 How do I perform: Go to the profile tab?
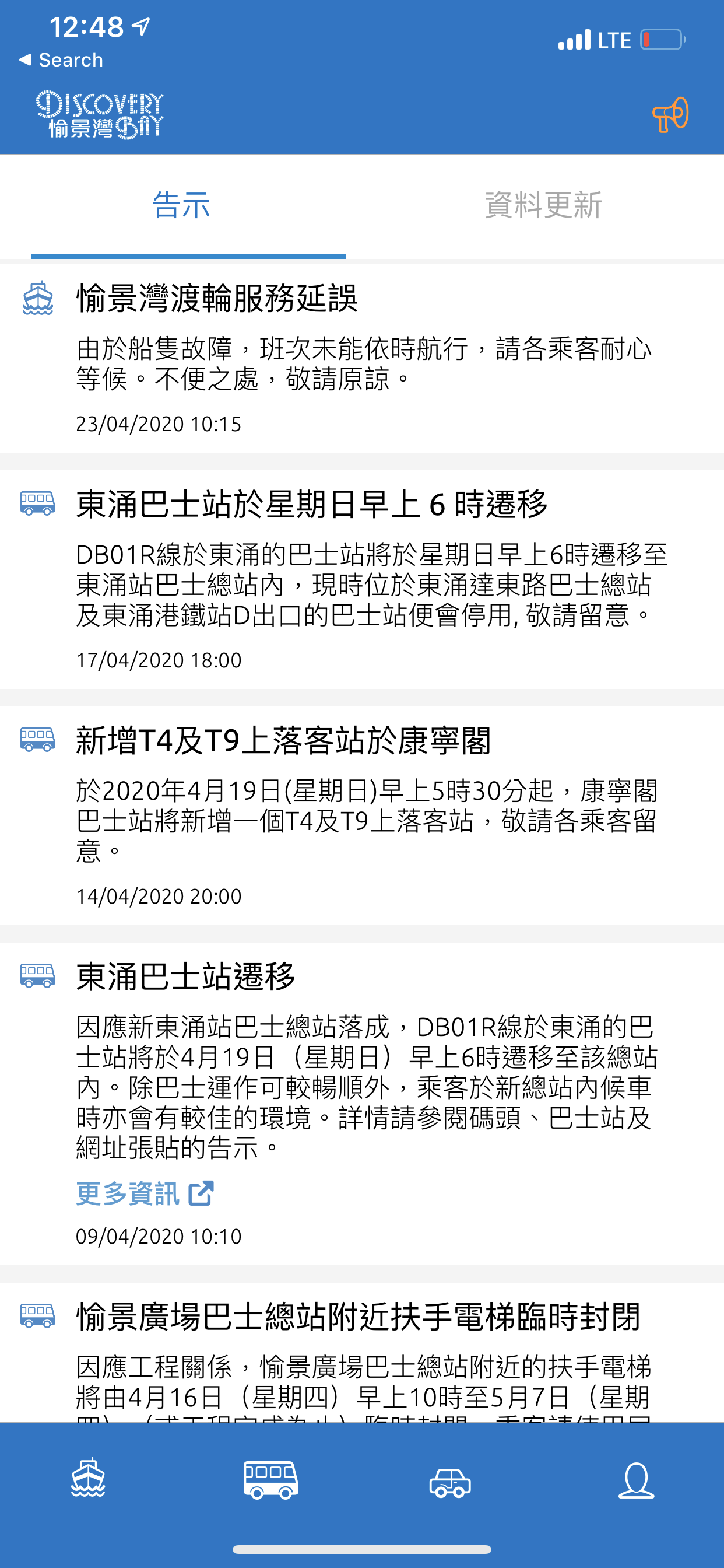[x=637, y=1480]
